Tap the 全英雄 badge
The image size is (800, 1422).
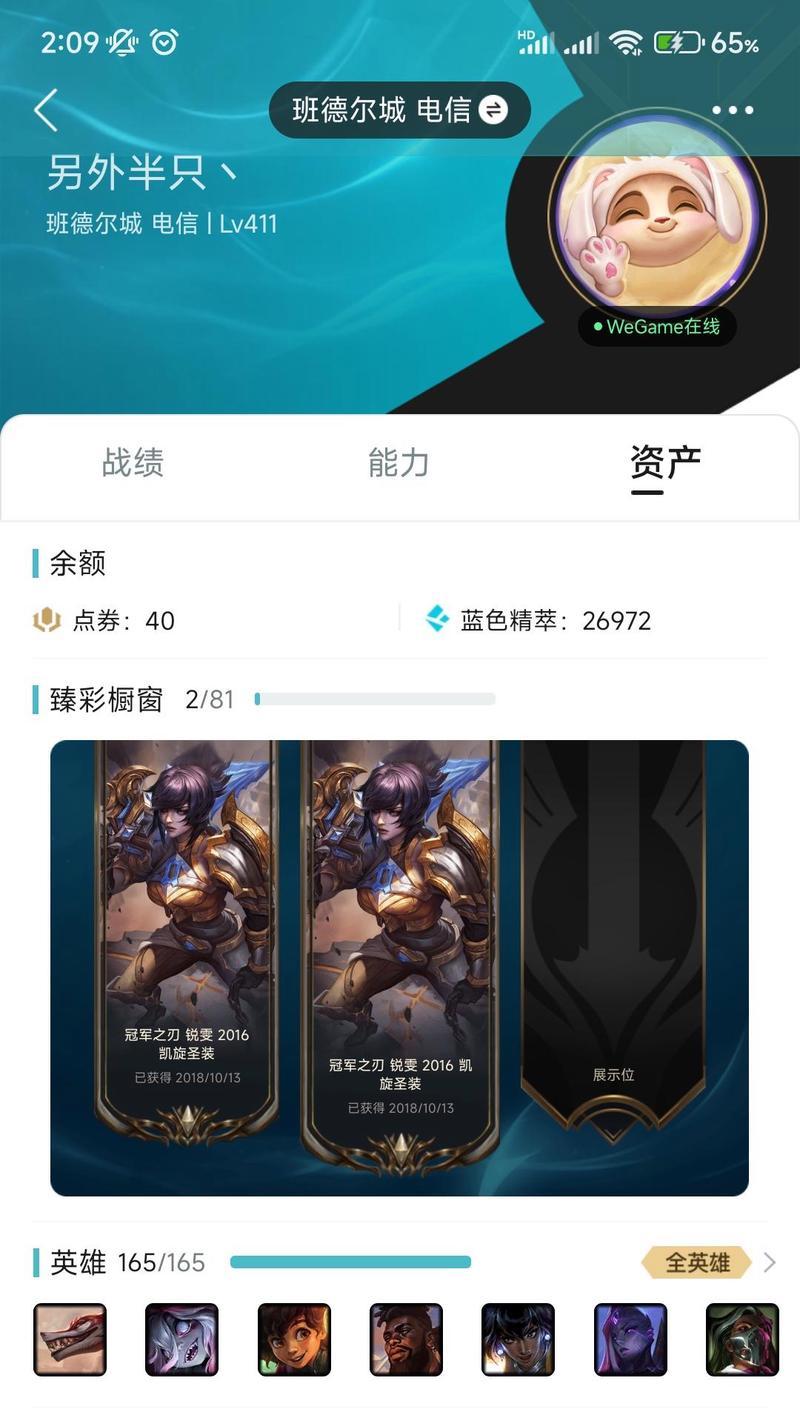tap(698, 1262)
